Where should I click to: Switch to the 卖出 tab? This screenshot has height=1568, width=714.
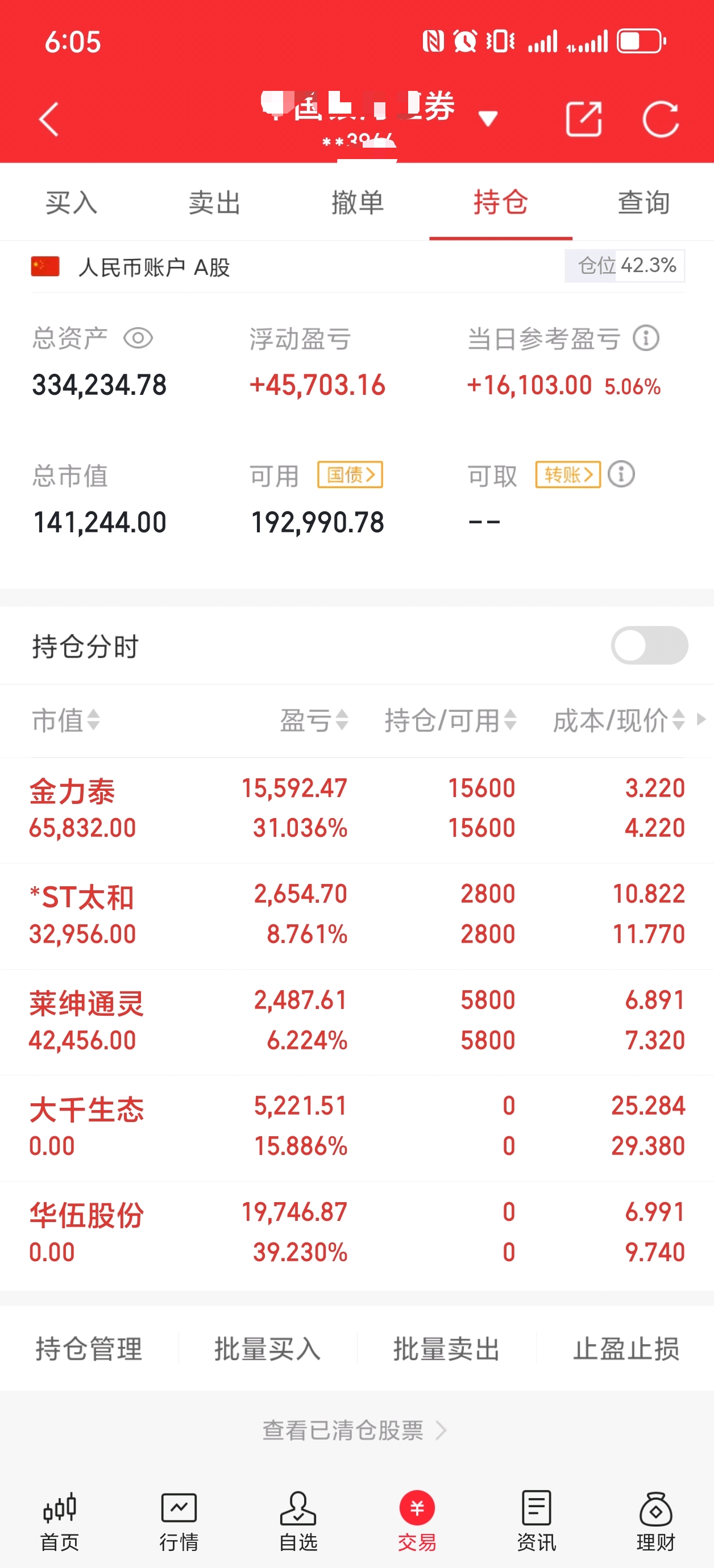pyautogui.click(x=214, y=203)
